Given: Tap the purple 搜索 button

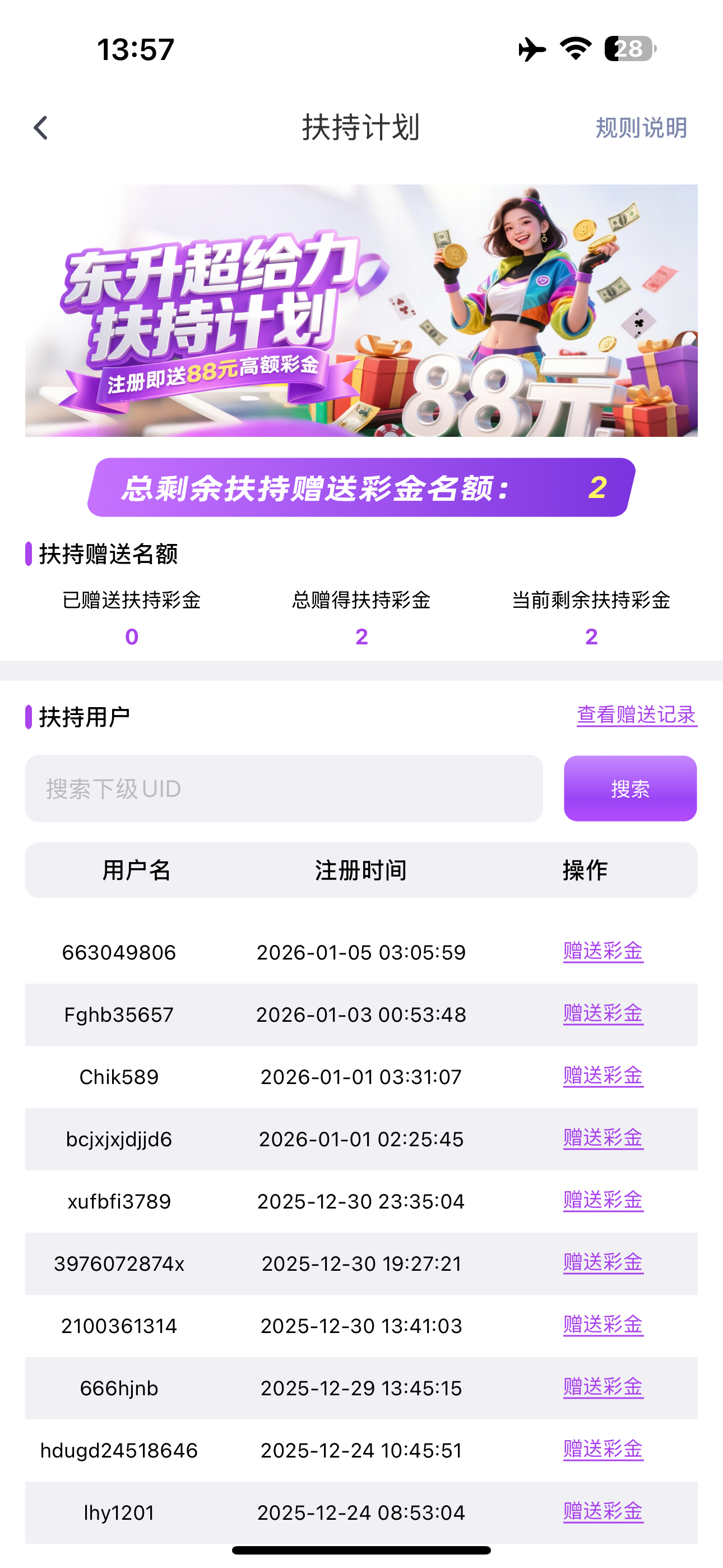Looking at the screenshot, I should 630,788.
